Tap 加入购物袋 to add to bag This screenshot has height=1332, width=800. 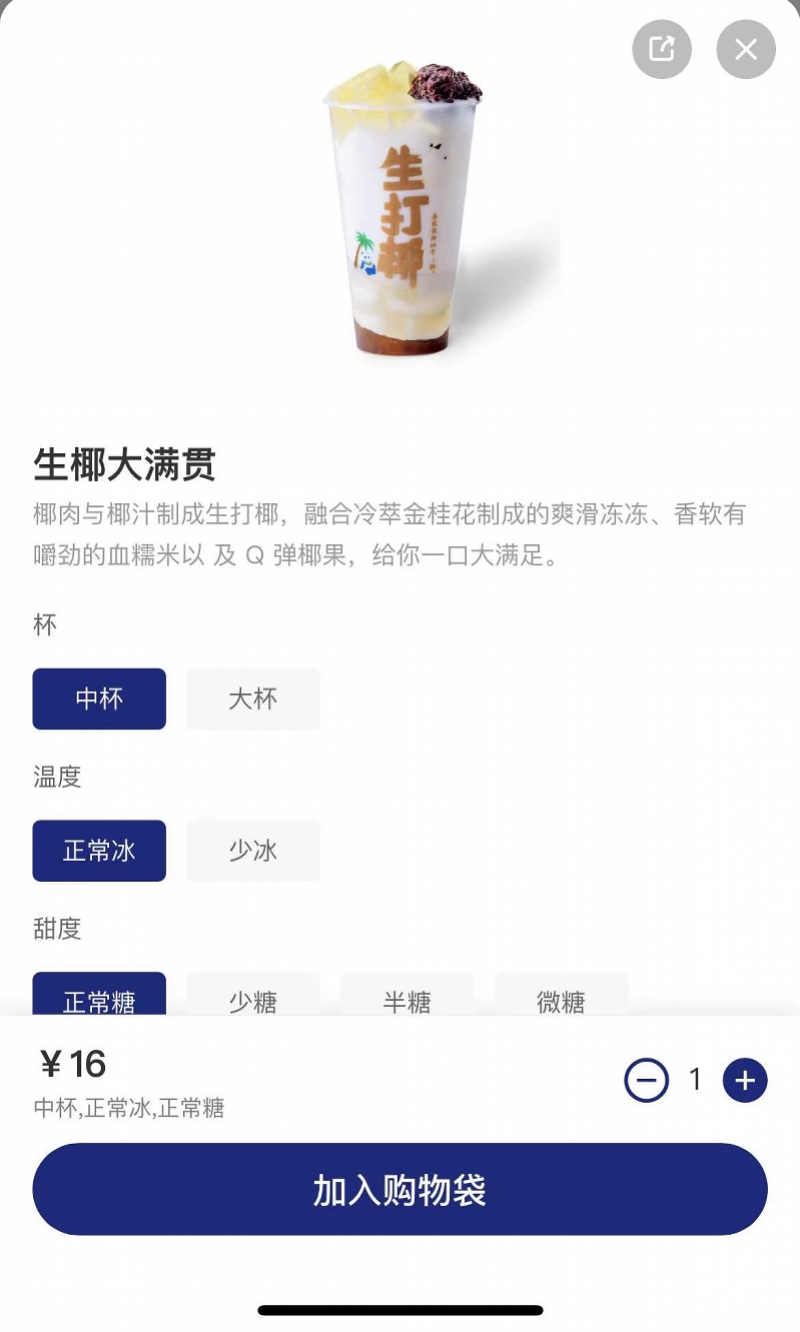(400, 1190)
